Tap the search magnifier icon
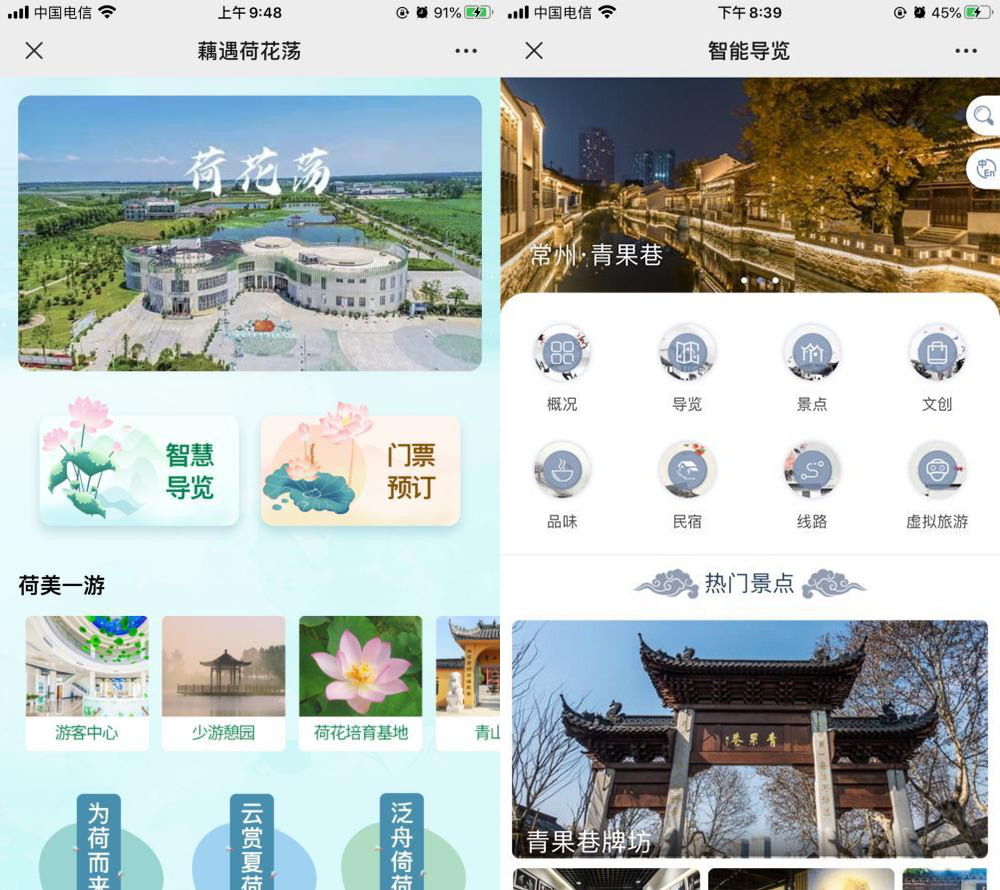1000x890 pixels. 983,117
